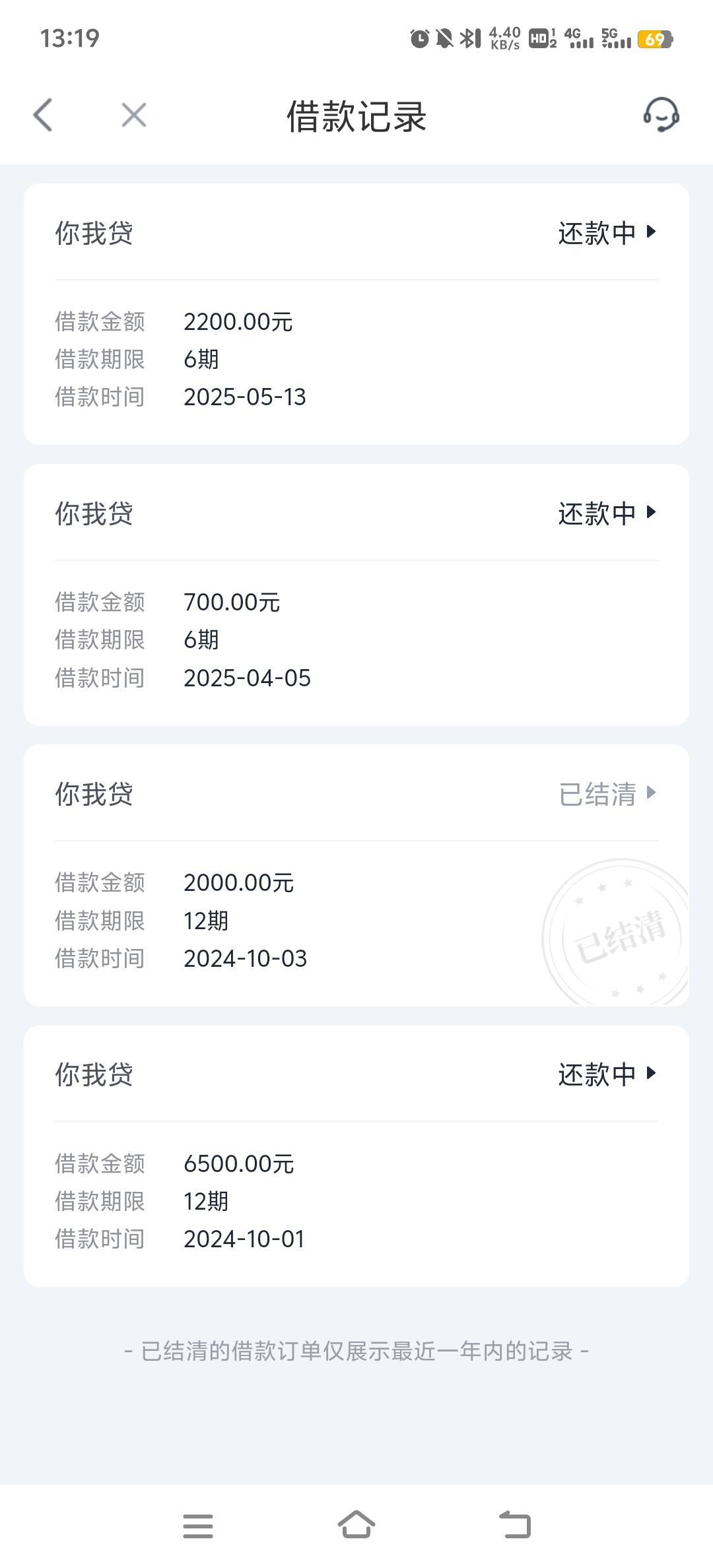Open the settled 2000.00元 loan record

(x=356, y=875)
